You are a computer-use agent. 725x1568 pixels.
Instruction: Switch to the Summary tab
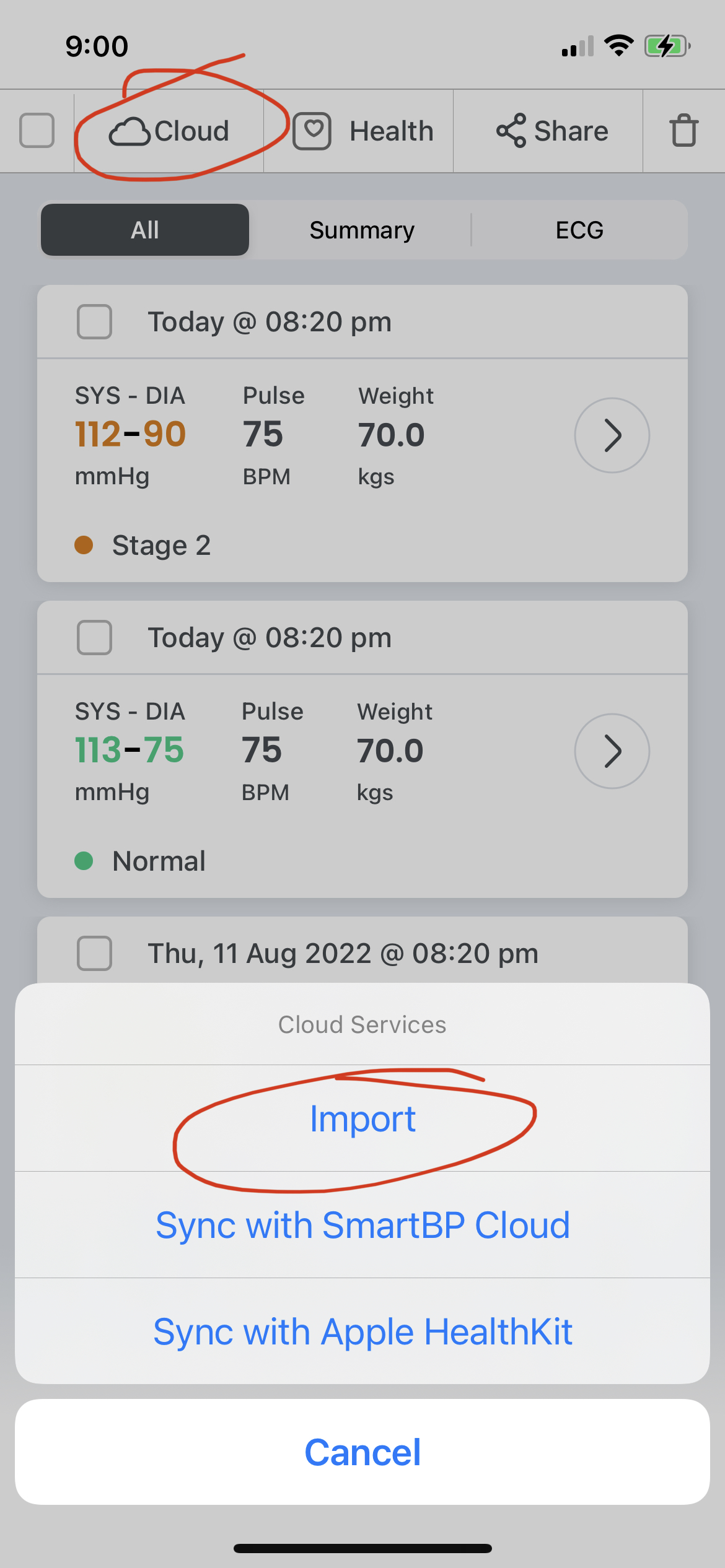tap(362, 230)
